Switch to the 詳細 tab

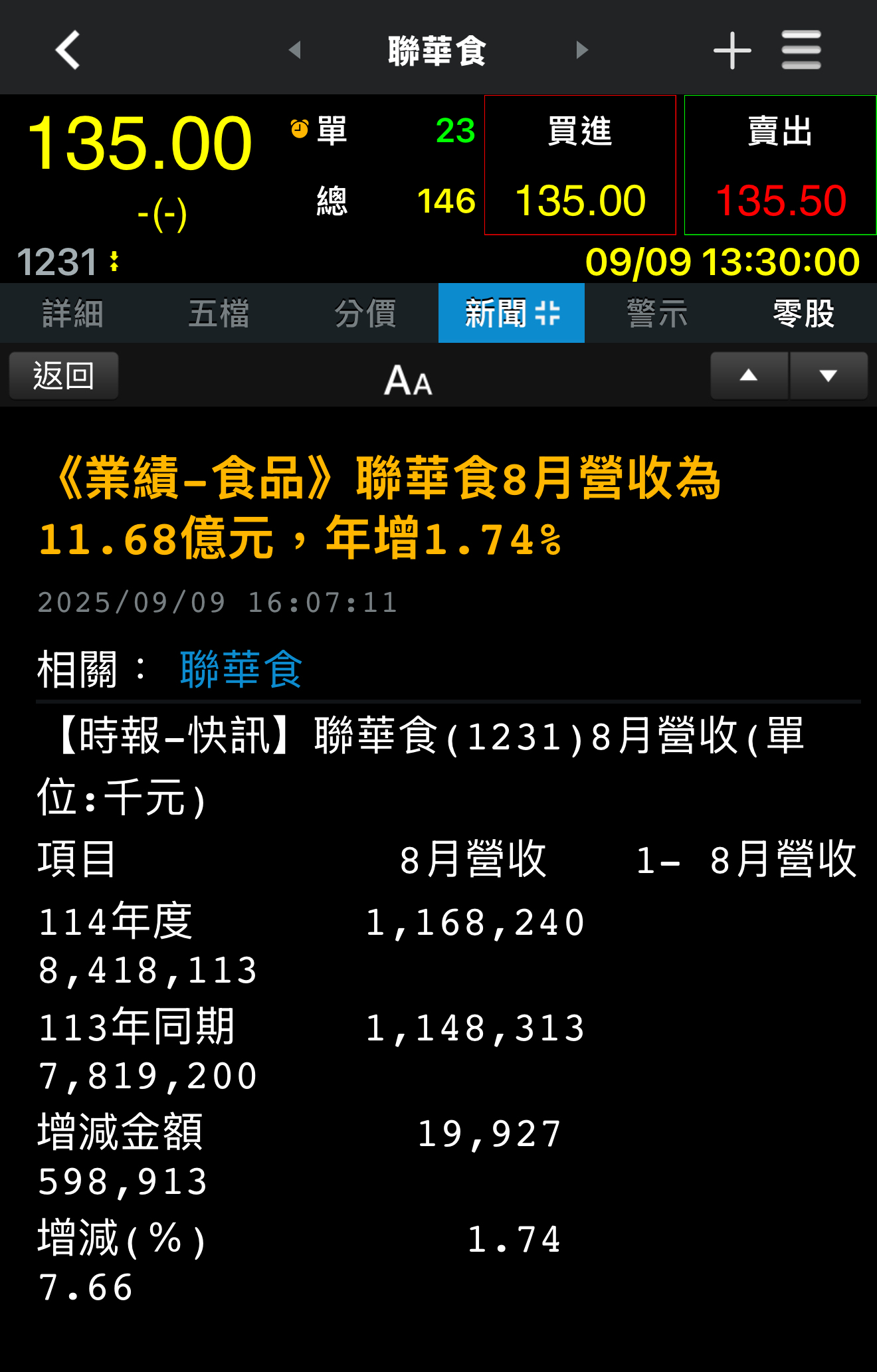73,313
